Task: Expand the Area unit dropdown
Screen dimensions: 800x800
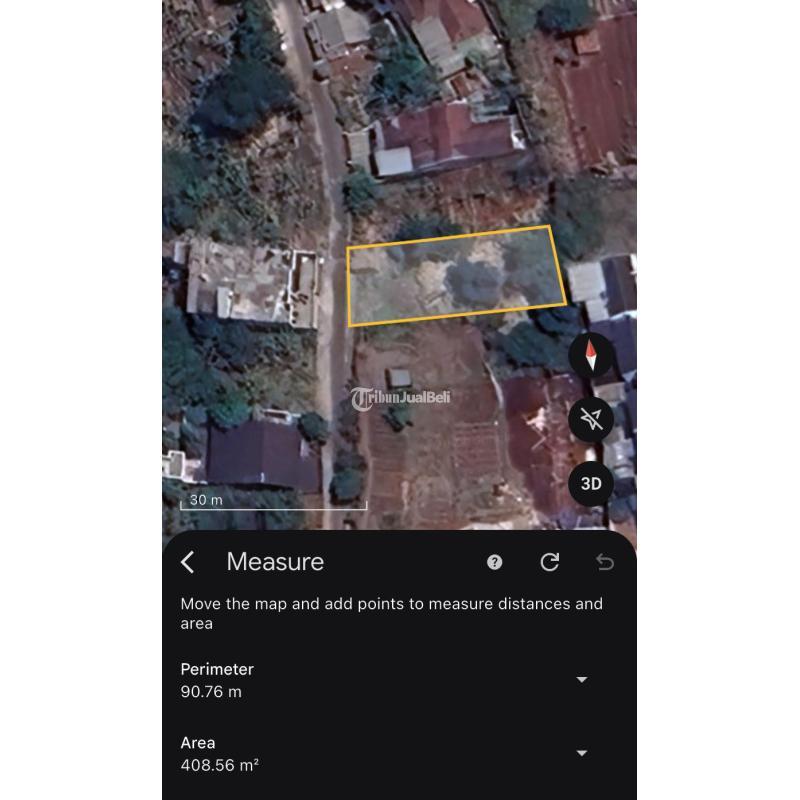Action: pyautogui.click(x=581, y=753)
